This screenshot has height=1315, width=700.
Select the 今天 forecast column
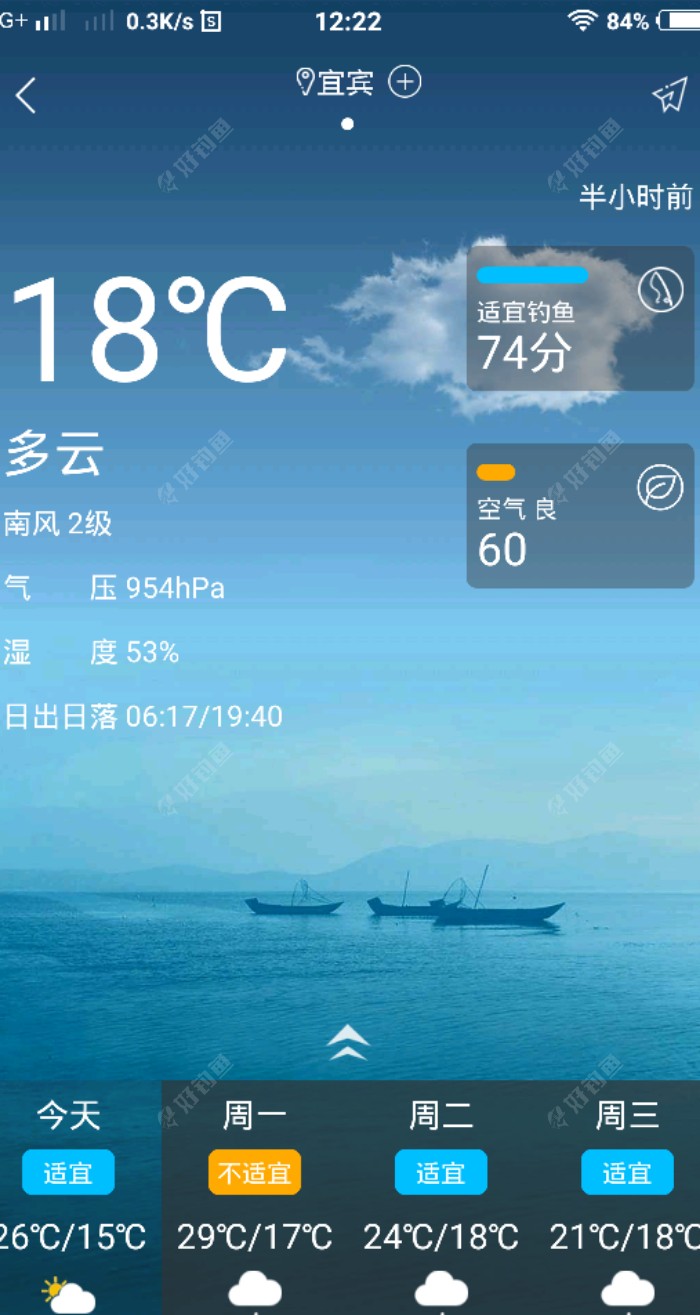point(70,1195)
